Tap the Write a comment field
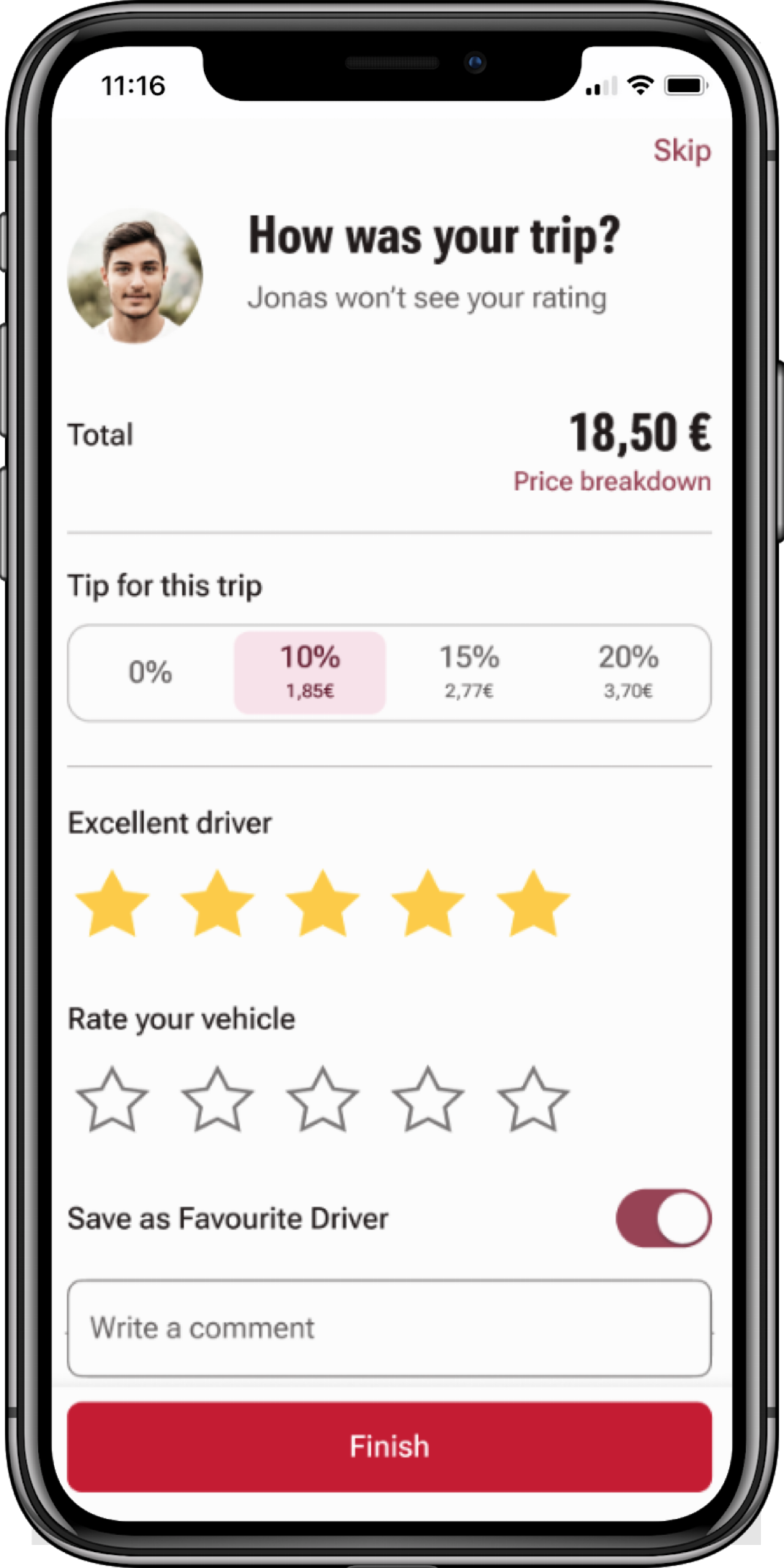The height and width of the screenshot is (1568, 784). (389, 1328)
